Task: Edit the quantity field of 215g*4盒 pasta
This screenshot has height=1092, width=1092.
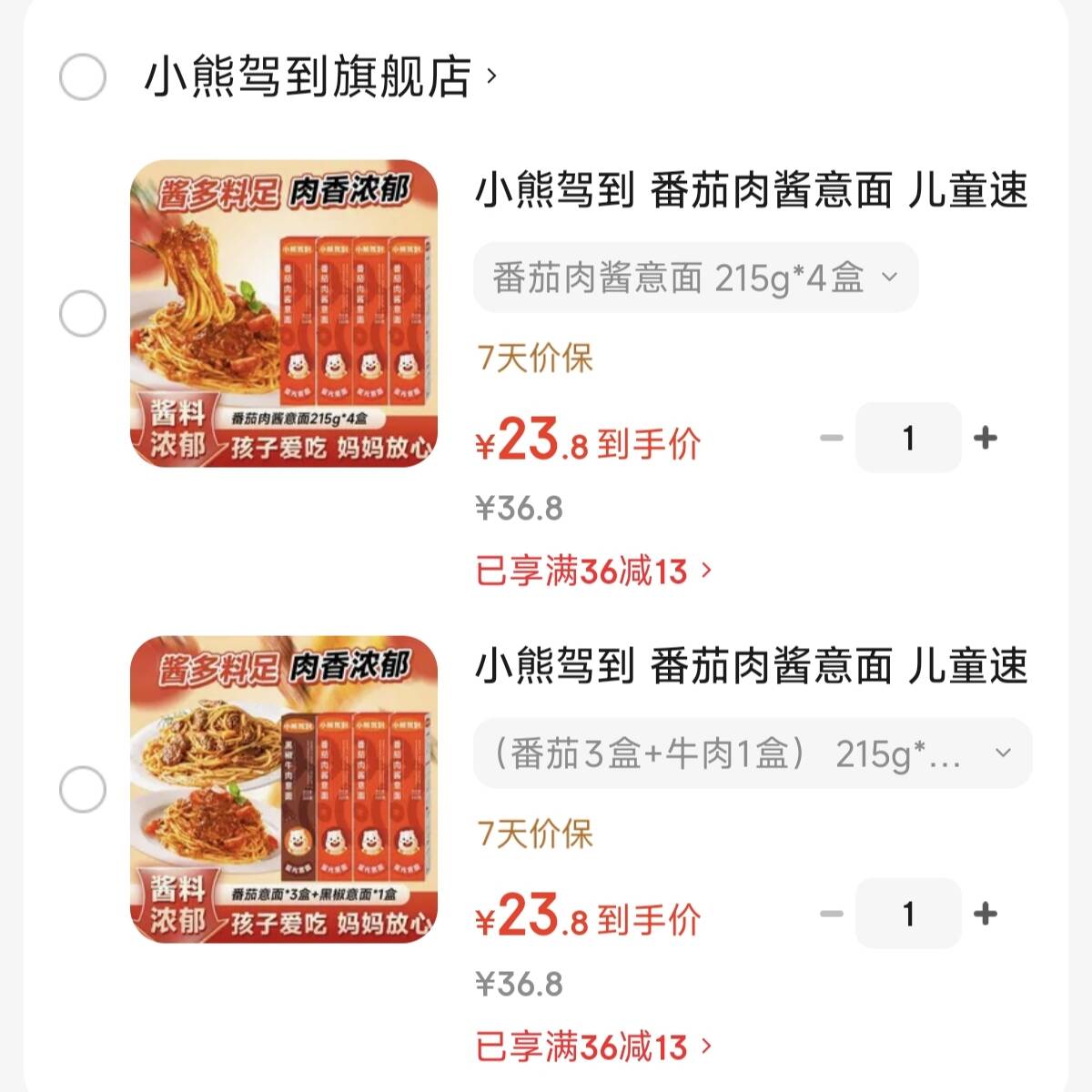Action: click(908, 439)
